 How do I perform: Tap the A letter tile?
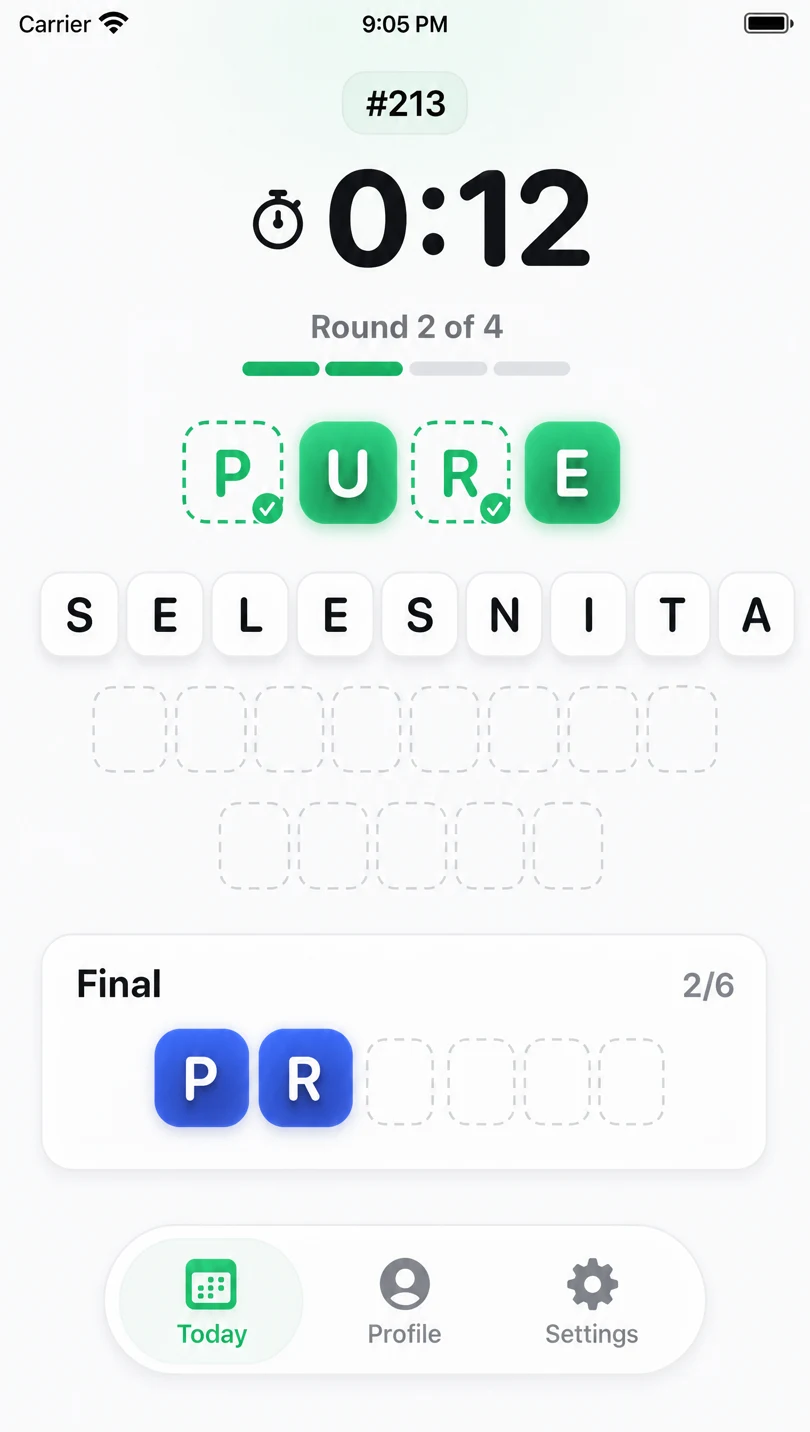coord(757,615)
